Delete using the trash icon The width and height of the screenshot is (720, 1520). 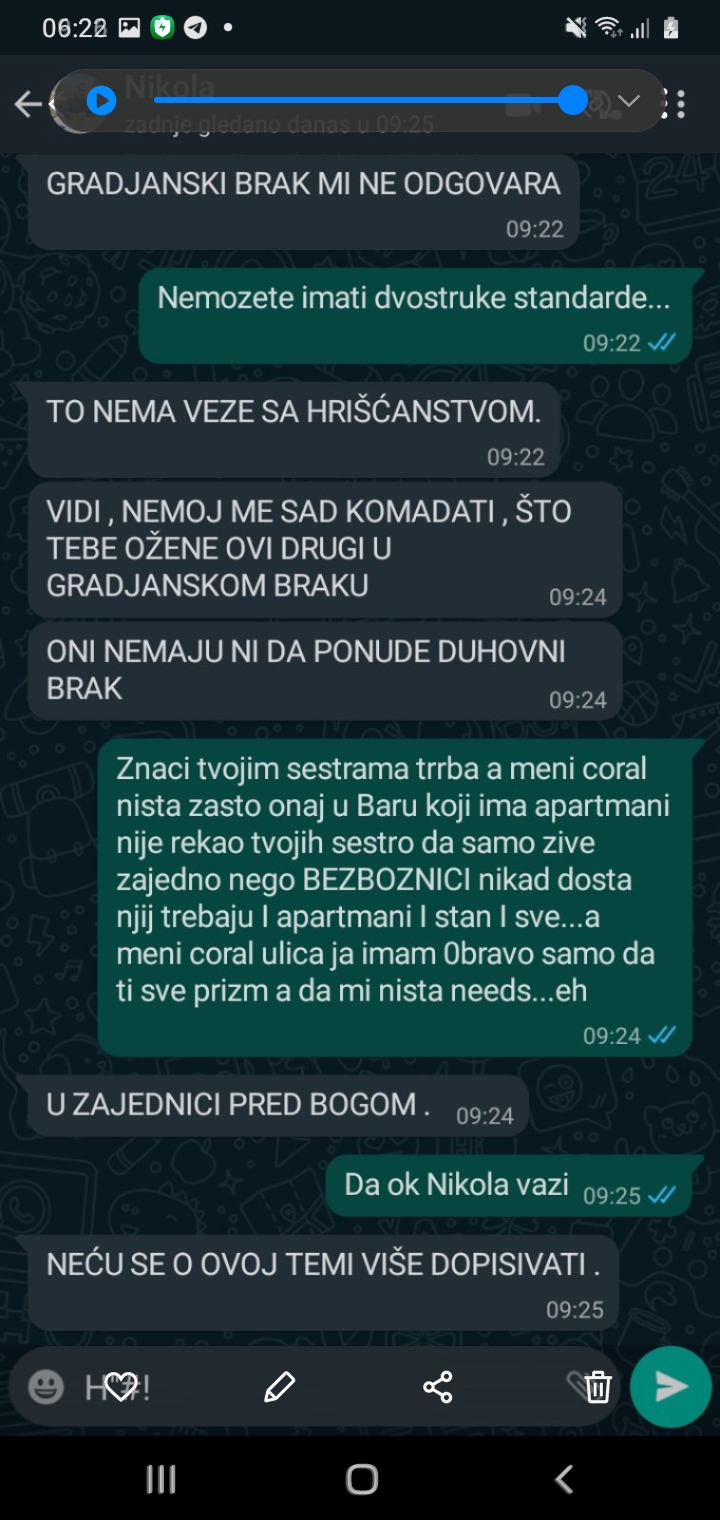click(x=598, y=1387)
